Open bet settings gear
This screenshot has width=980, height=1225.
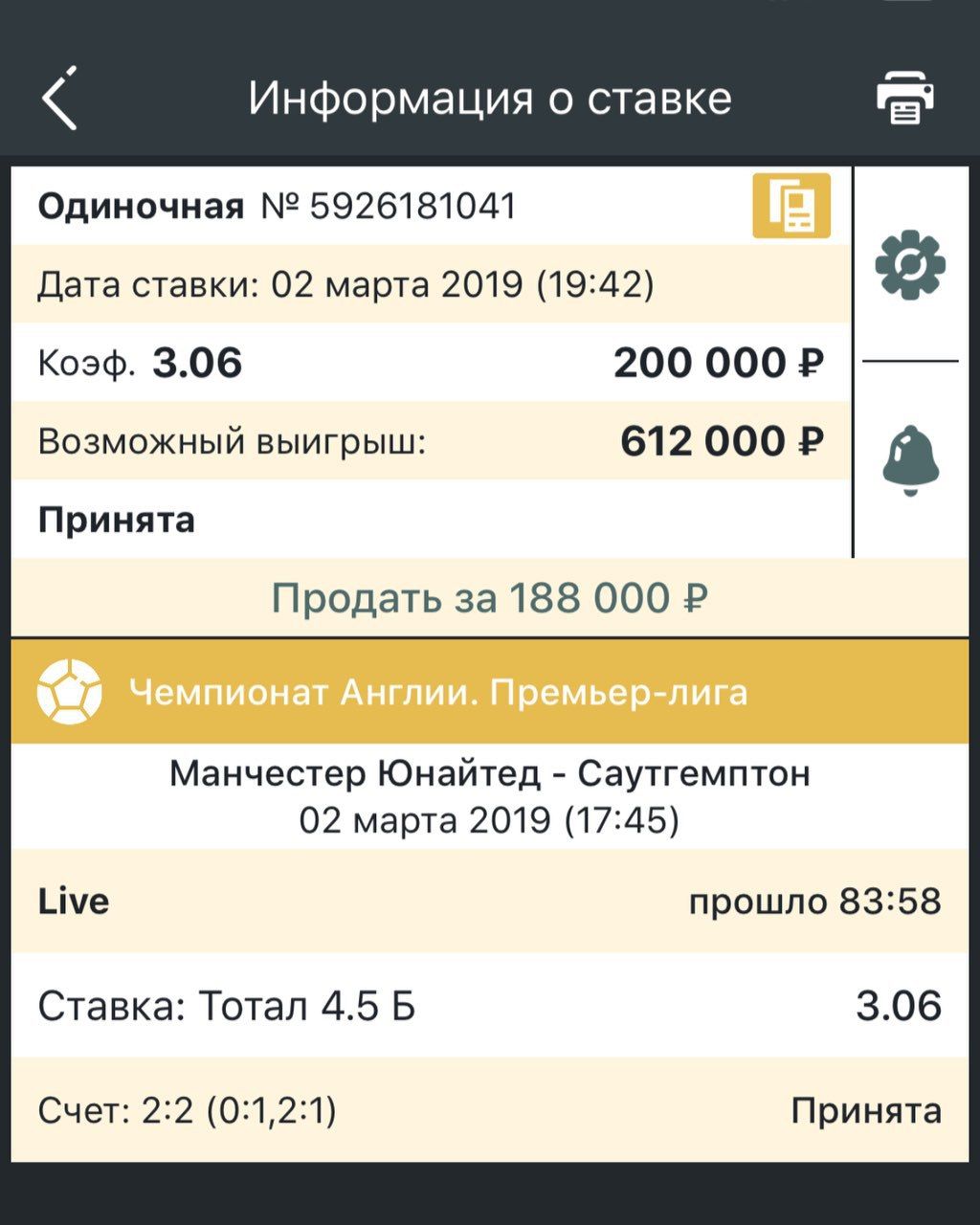[x=910, y=265]
